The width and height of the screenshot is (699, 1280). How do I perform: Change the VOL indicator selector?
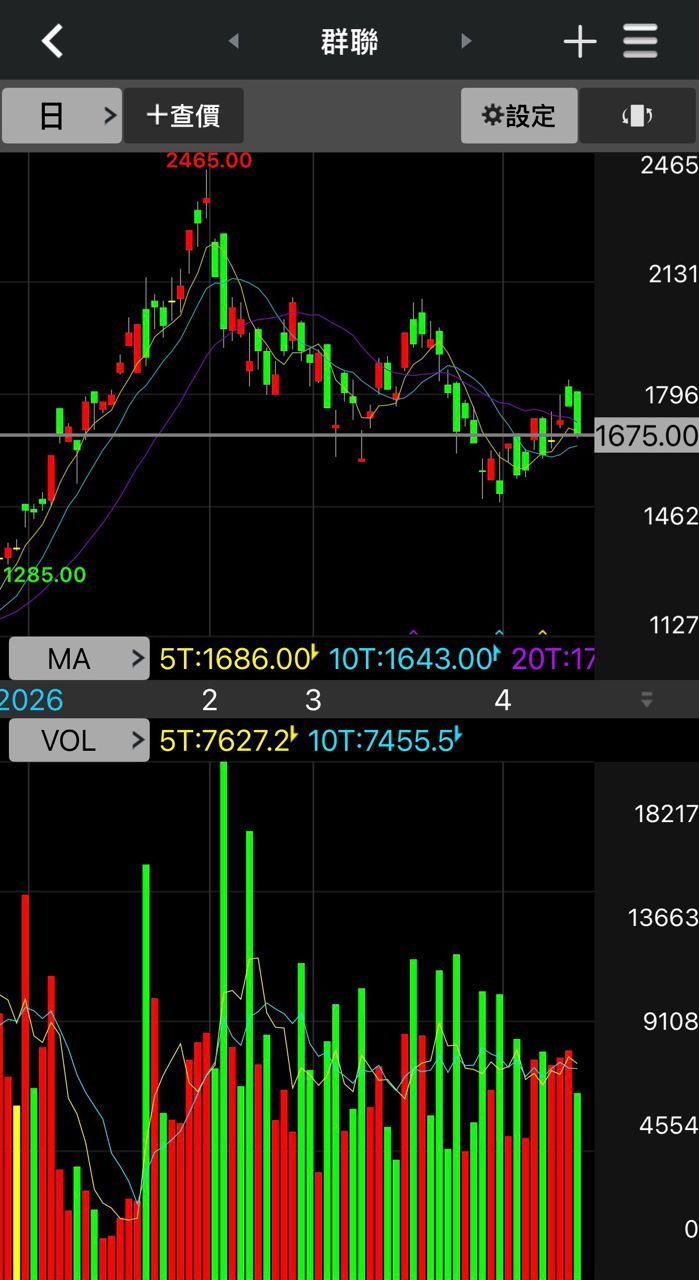pos(79,741)
